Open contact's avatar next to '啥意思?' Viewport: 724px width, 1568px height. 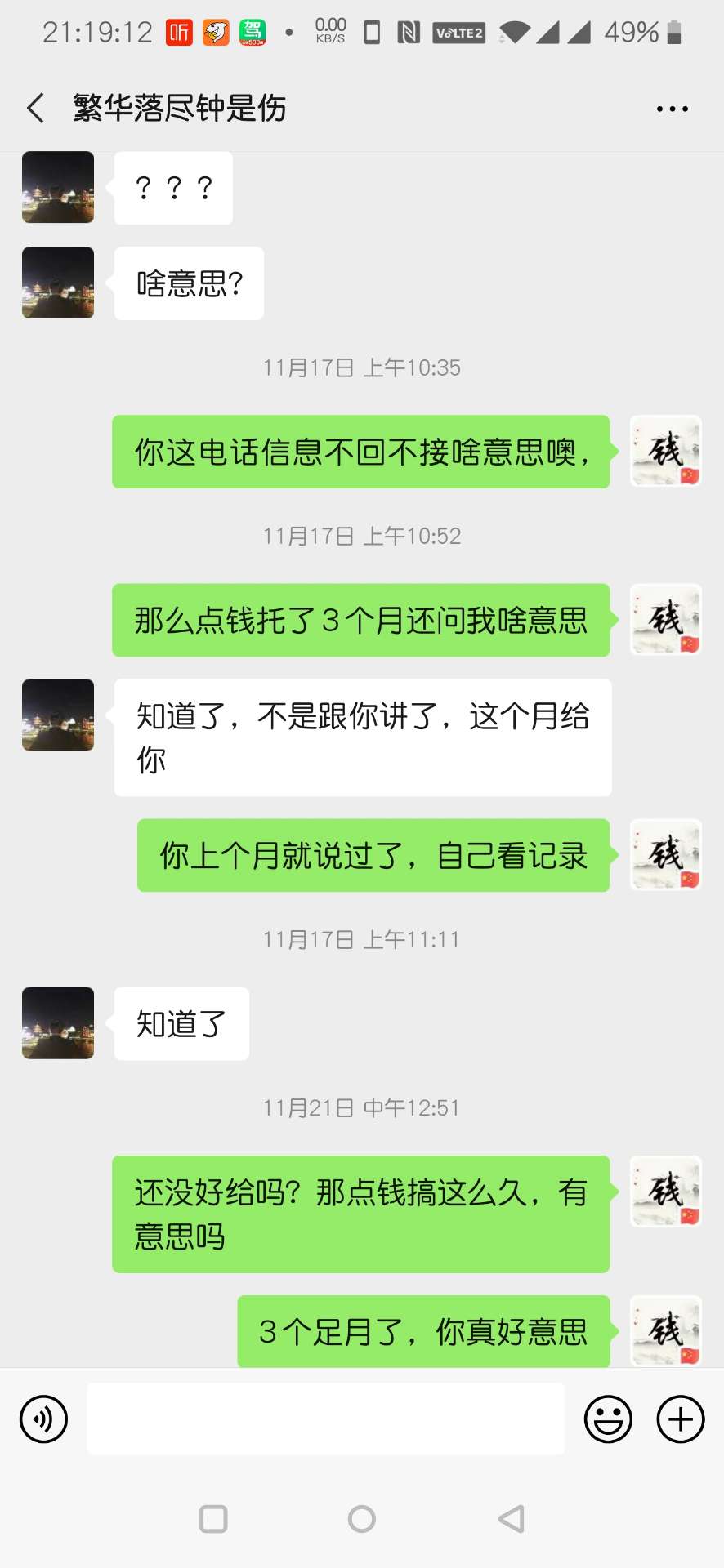tap(58, 283)
